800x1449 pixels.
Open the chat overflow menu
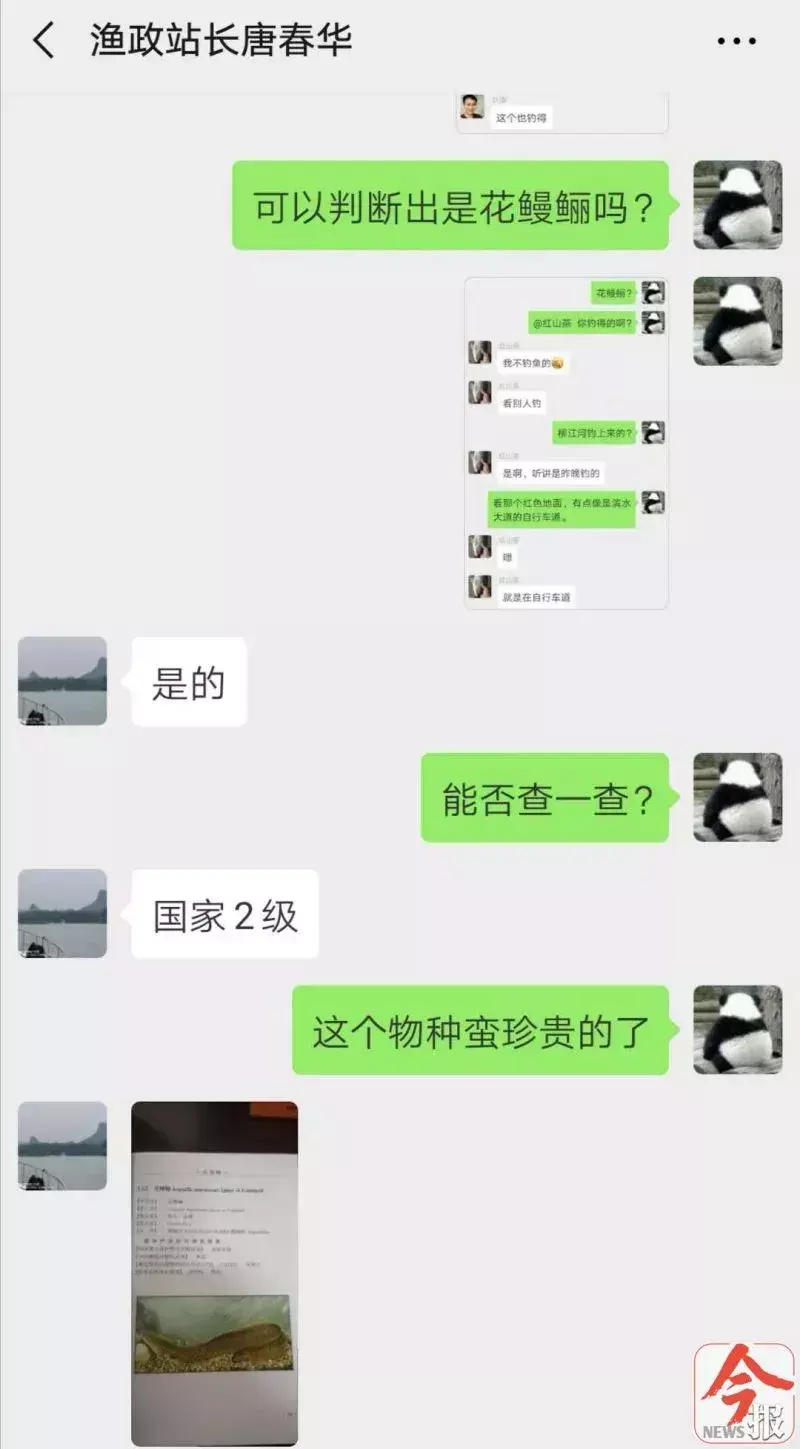point(737,41)
